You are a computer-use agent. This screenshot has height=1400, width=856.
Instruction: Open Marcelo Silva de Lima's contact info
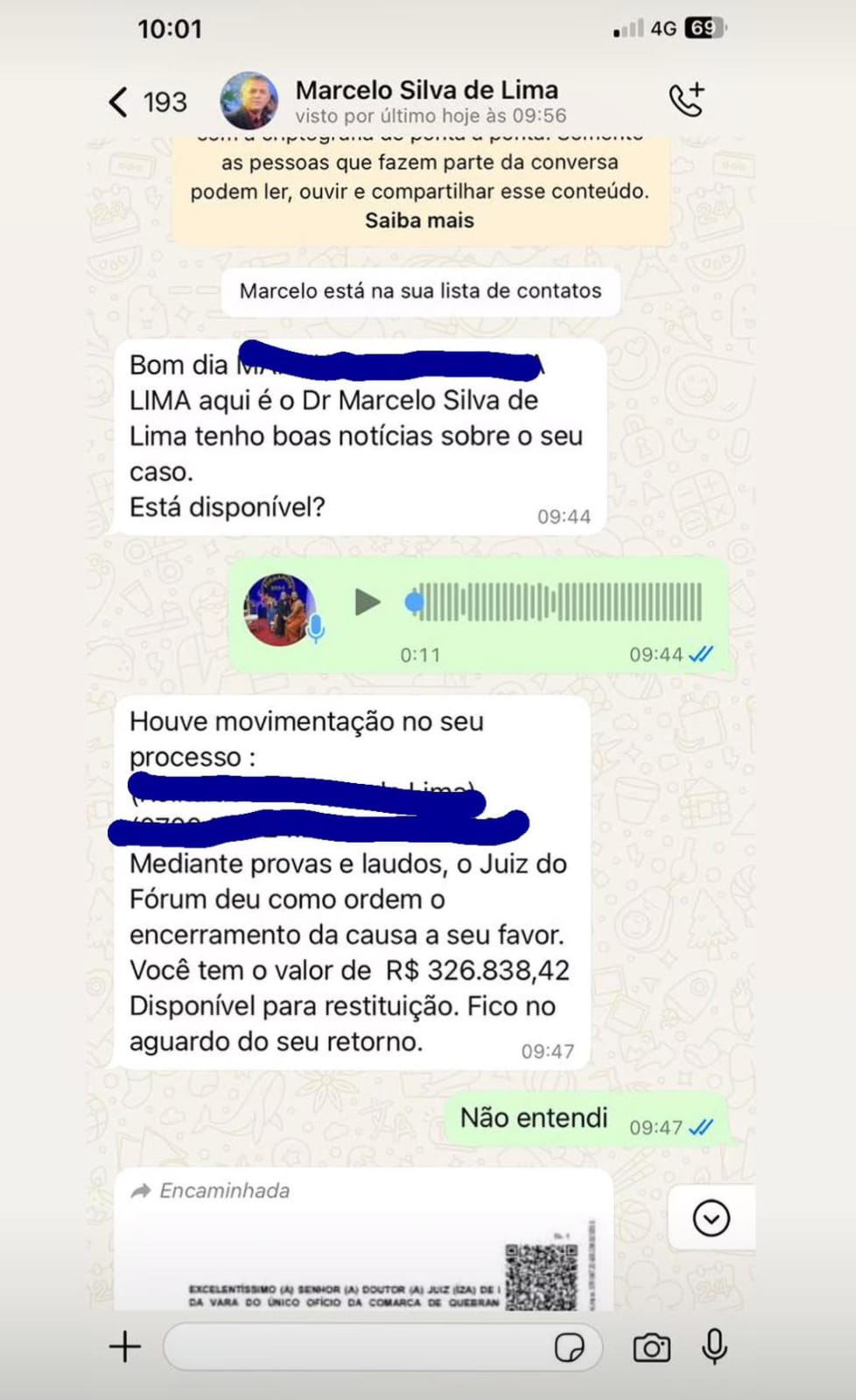point(426,101)
